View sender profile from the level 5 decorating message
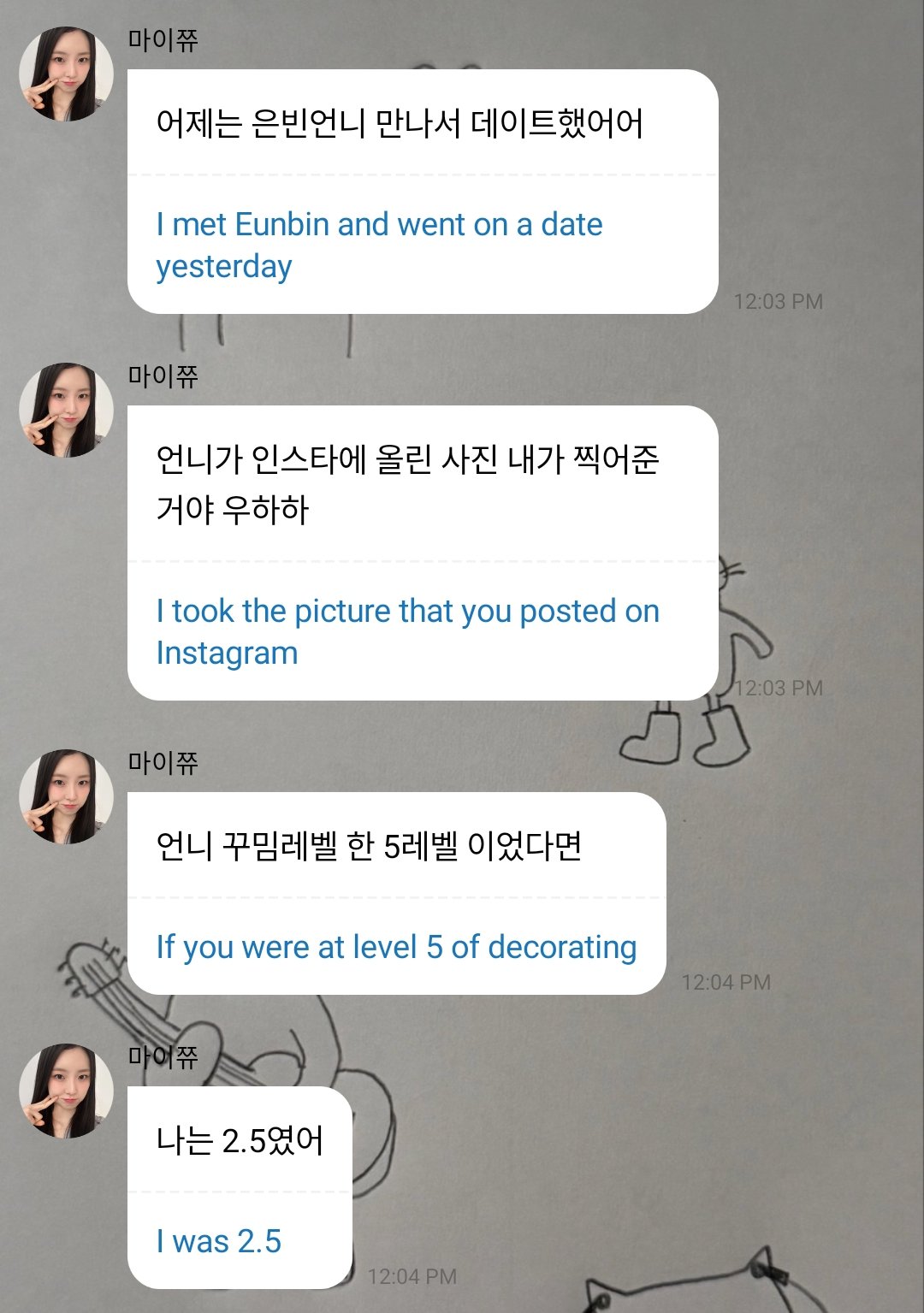This screenshot has width=924, height=1313. pyautogui.click(x=67, y=796)
